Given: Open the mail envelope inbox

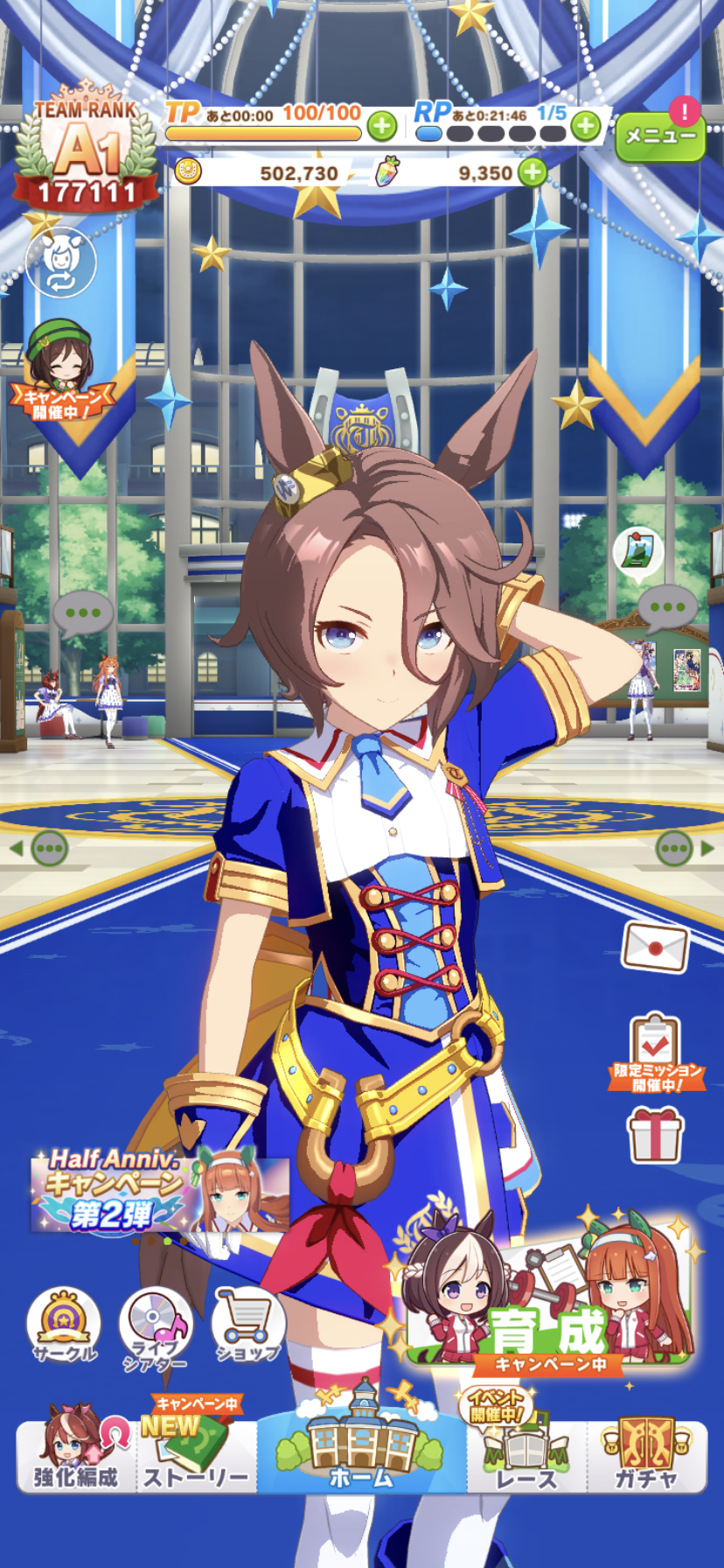Looking at the screenshot, I should click(655, 948).
